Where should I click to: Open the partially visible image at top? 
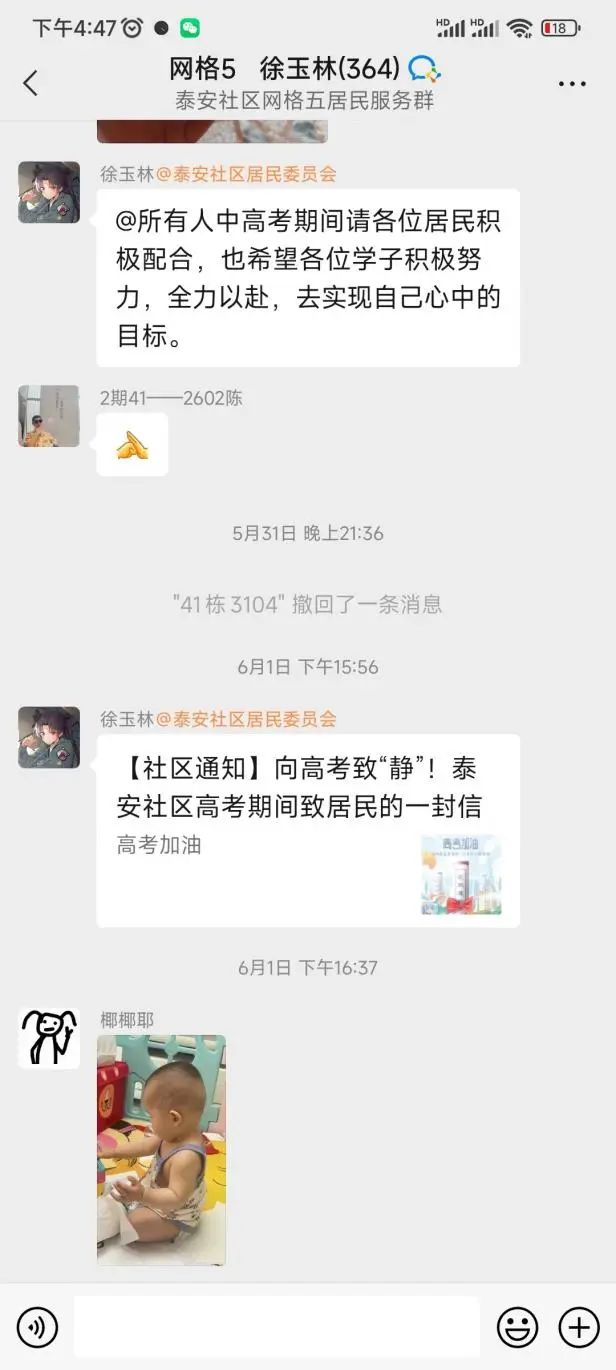[x=212, y=131]
